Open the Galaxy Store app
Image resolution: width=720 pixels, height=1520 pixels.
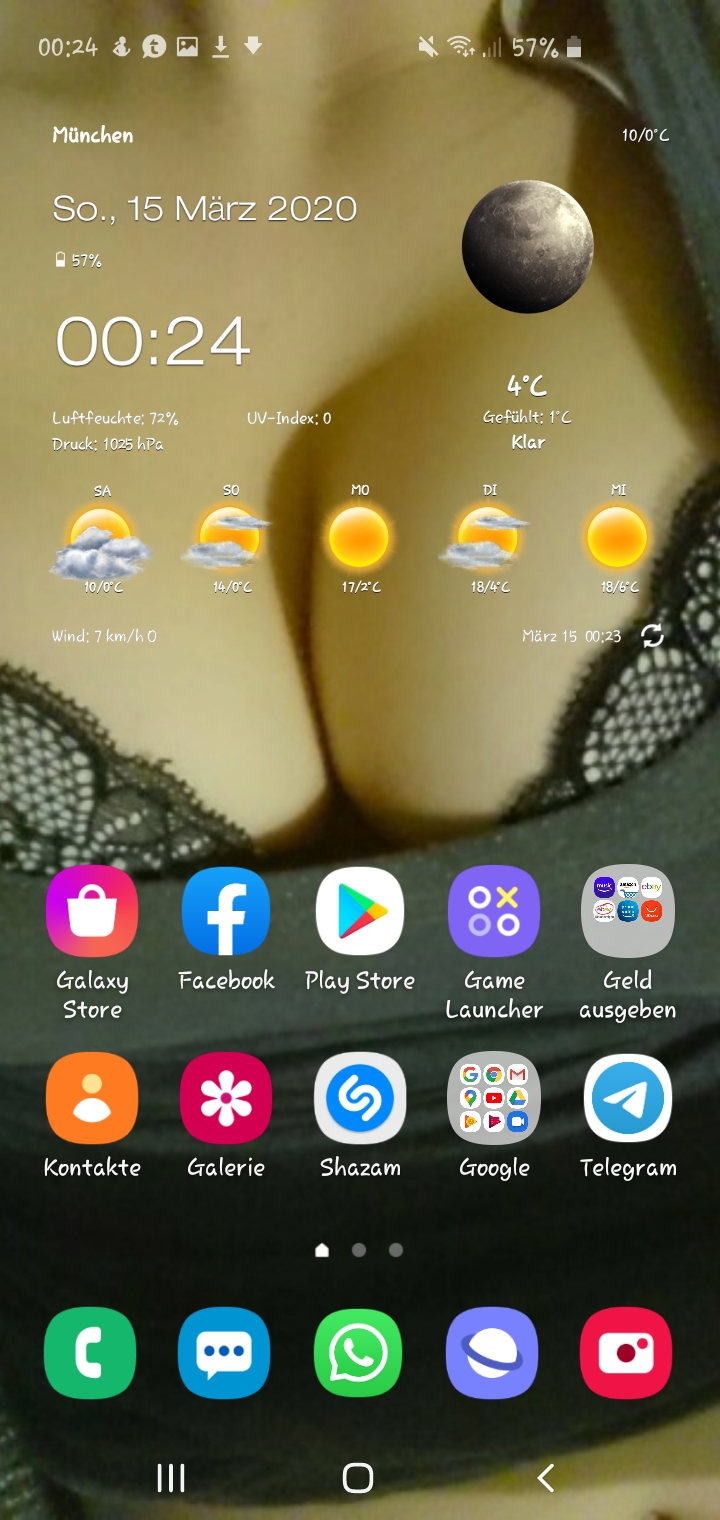tap(92, 911)
